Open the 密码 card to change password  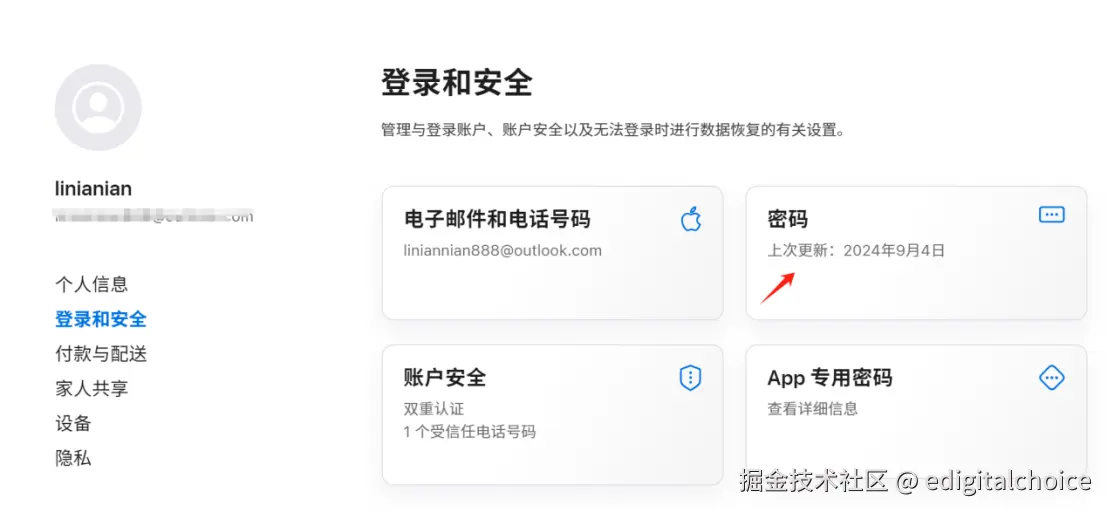click(915, 252)
